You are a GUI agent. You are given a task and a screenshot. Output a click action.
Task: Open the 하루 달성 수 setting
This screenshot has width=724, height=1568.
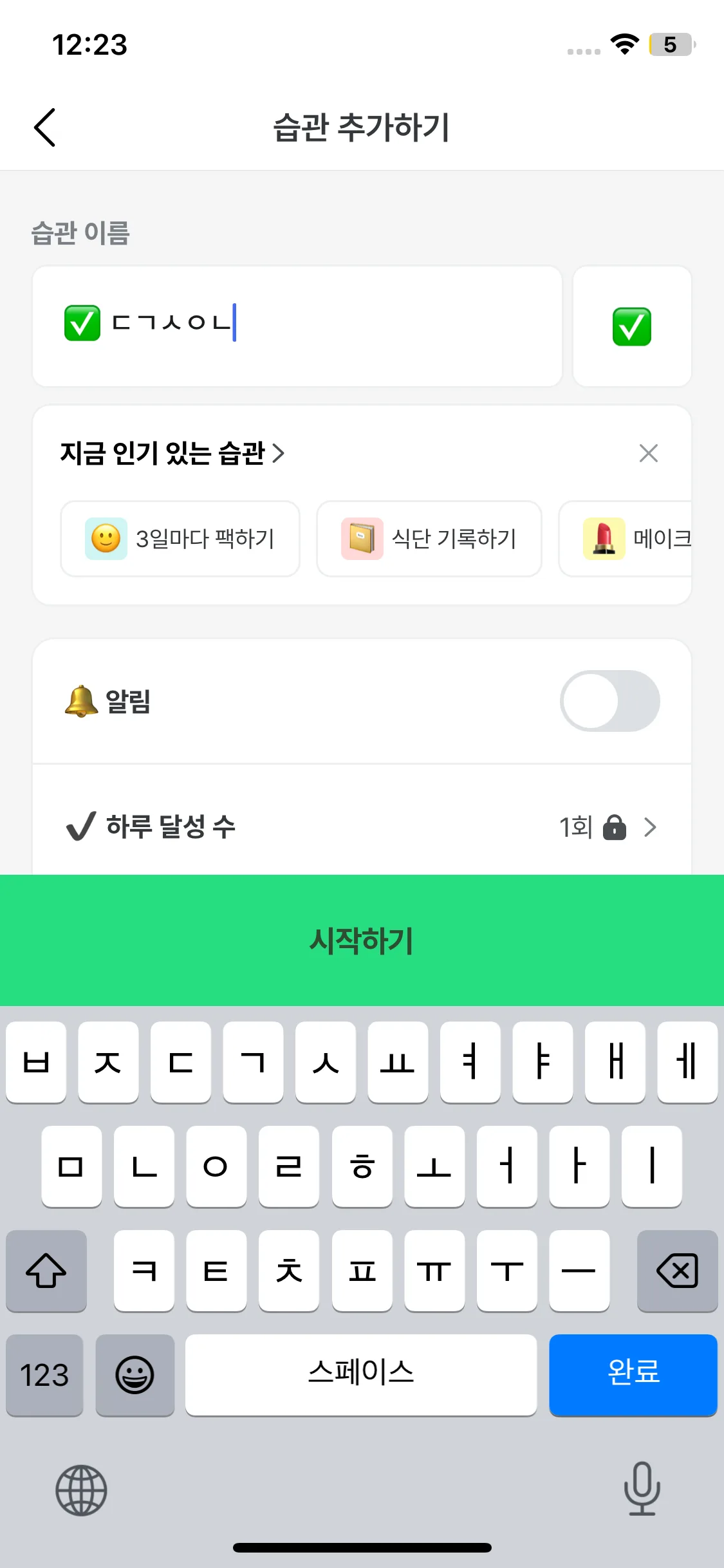click(x=362, y=826)
